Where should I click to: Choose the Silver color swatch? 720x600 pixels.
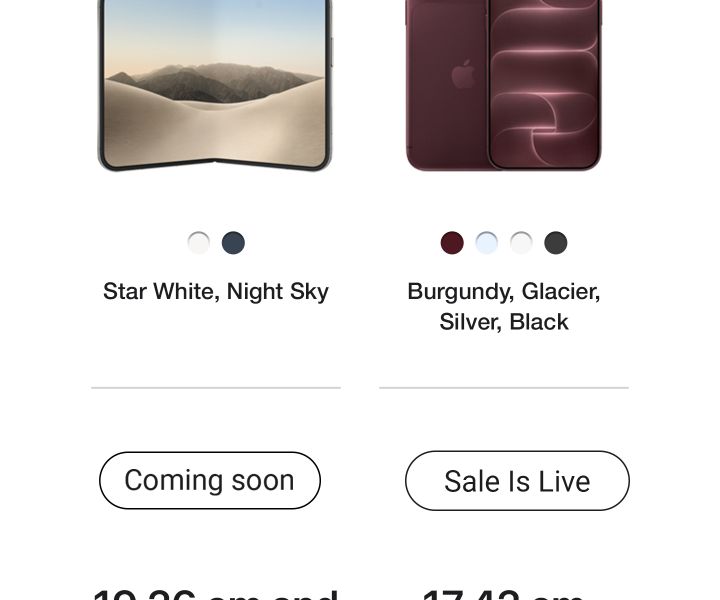[x=521, y=243]
